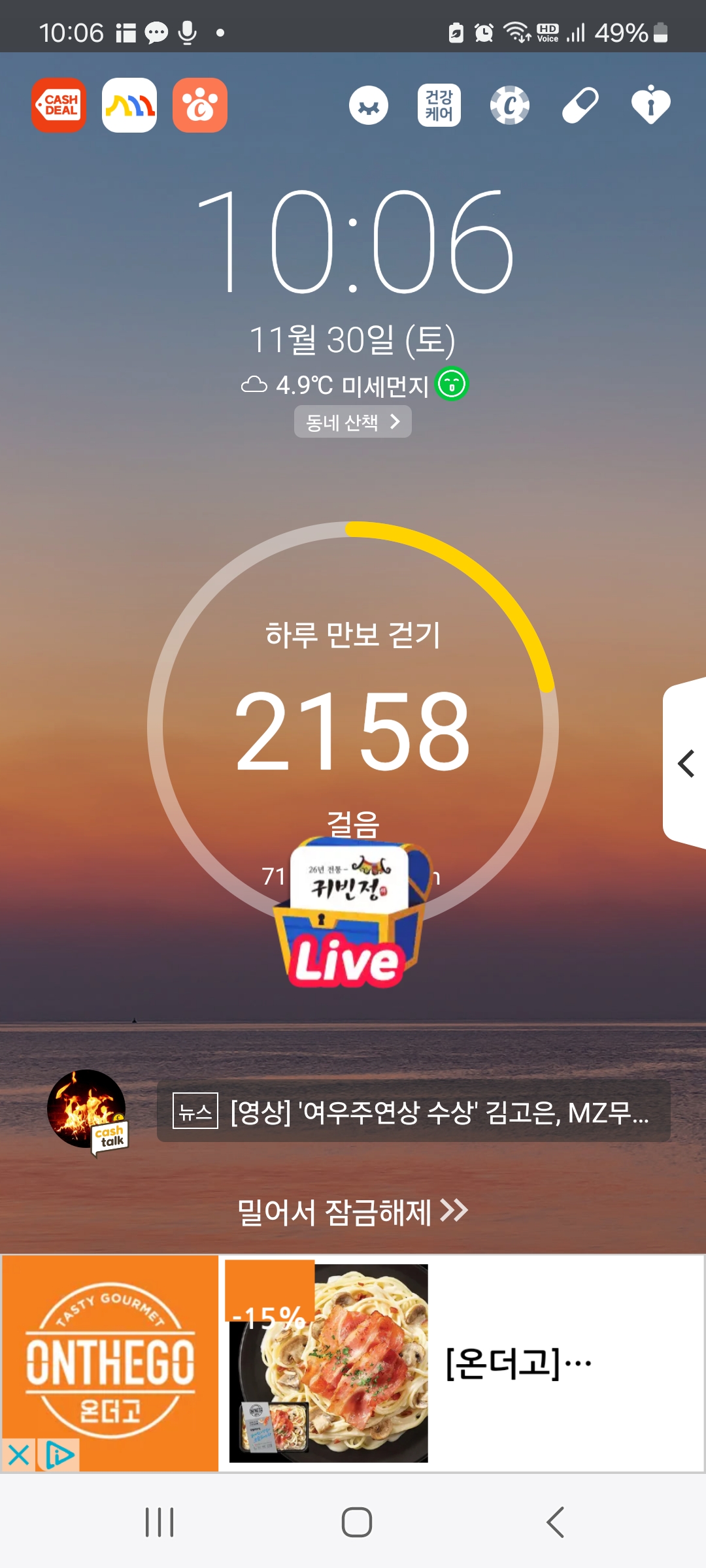This screenshot has width=706, height=1568.
Task: Open the game controller icon
Action: click(x=369, y=105)
